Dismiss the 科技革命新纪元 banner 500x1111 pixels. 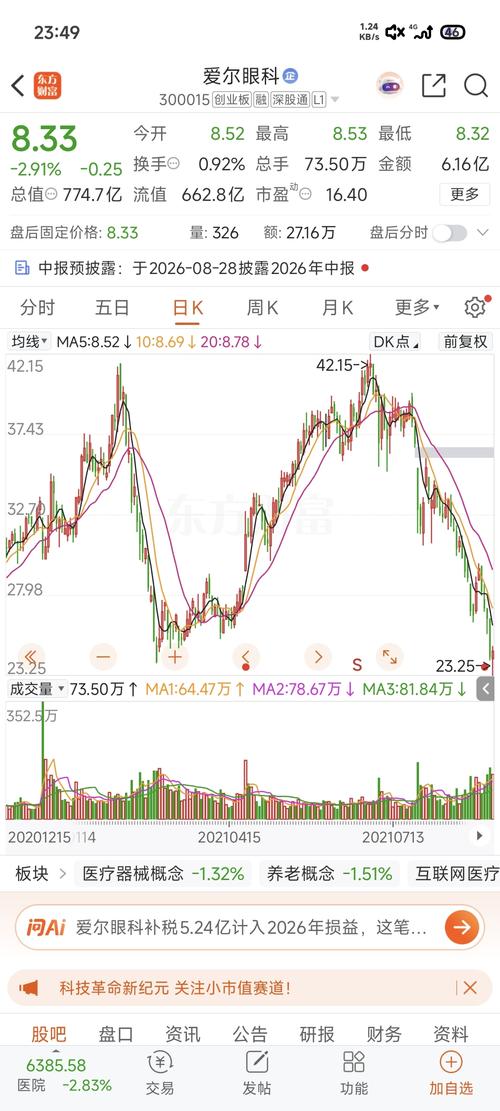point(470,988)
